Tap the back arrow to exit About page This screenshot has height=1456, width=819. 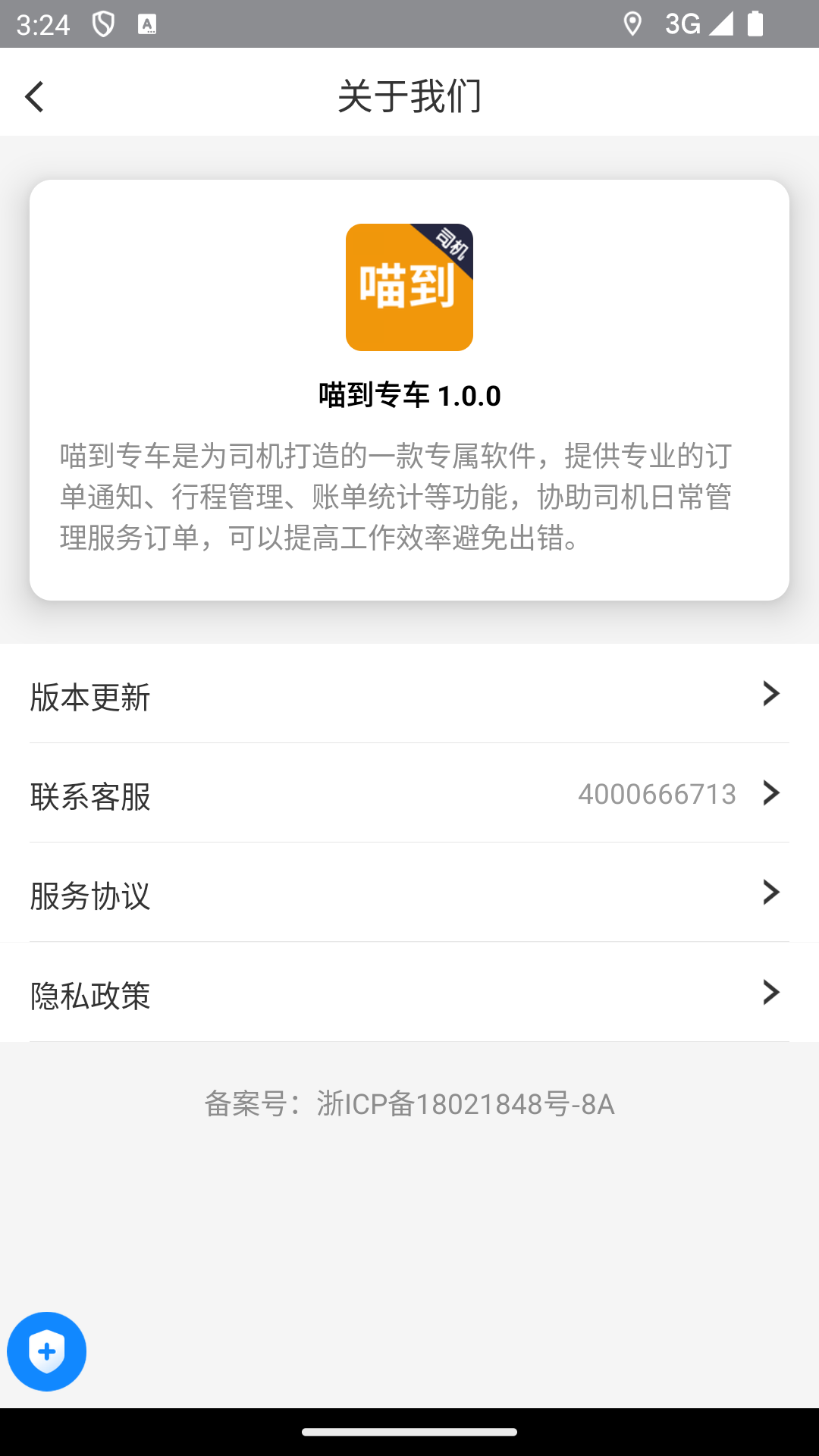tap(34, 96)
